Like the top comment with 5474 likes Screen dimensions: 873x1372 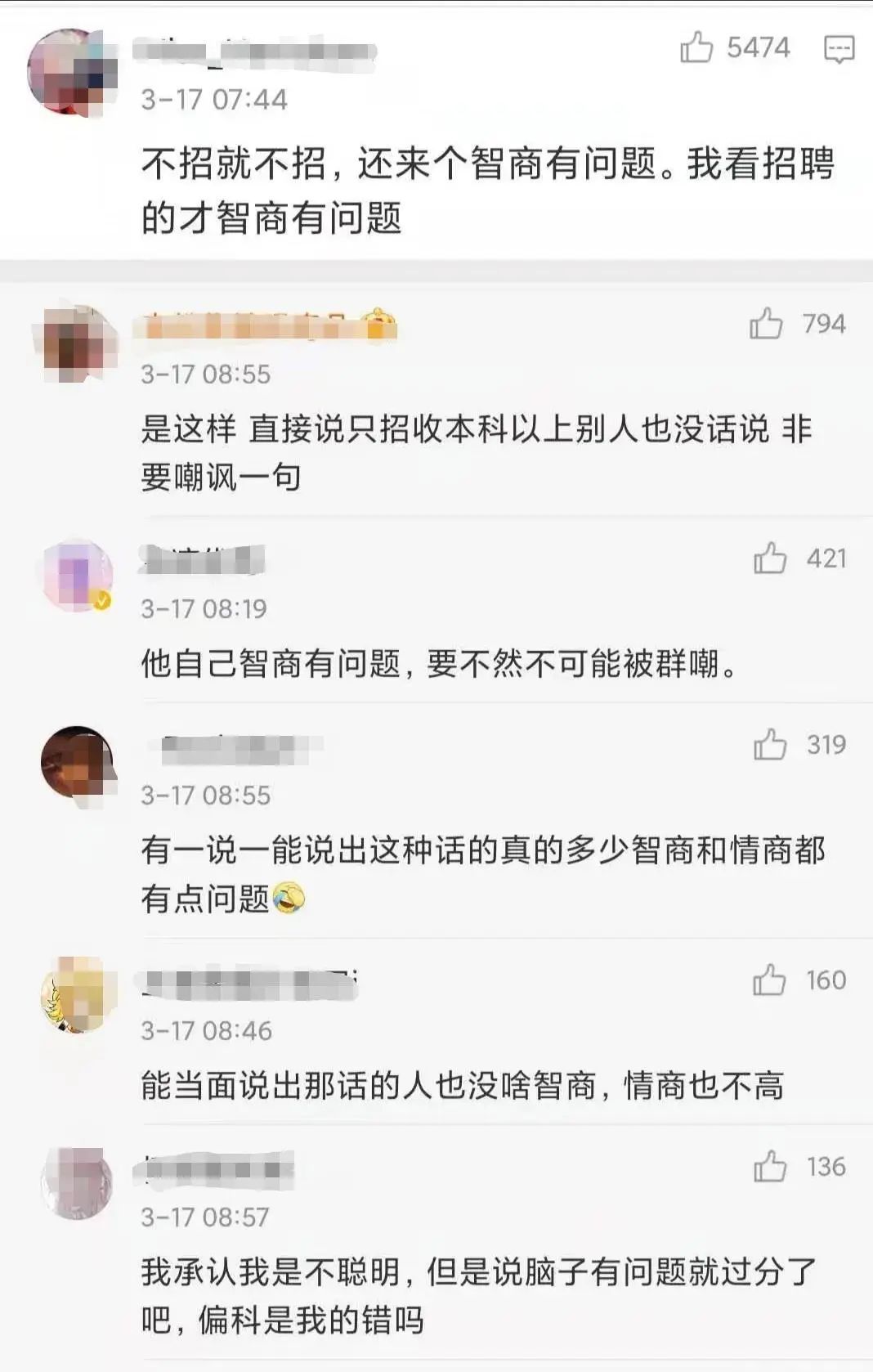696,48
